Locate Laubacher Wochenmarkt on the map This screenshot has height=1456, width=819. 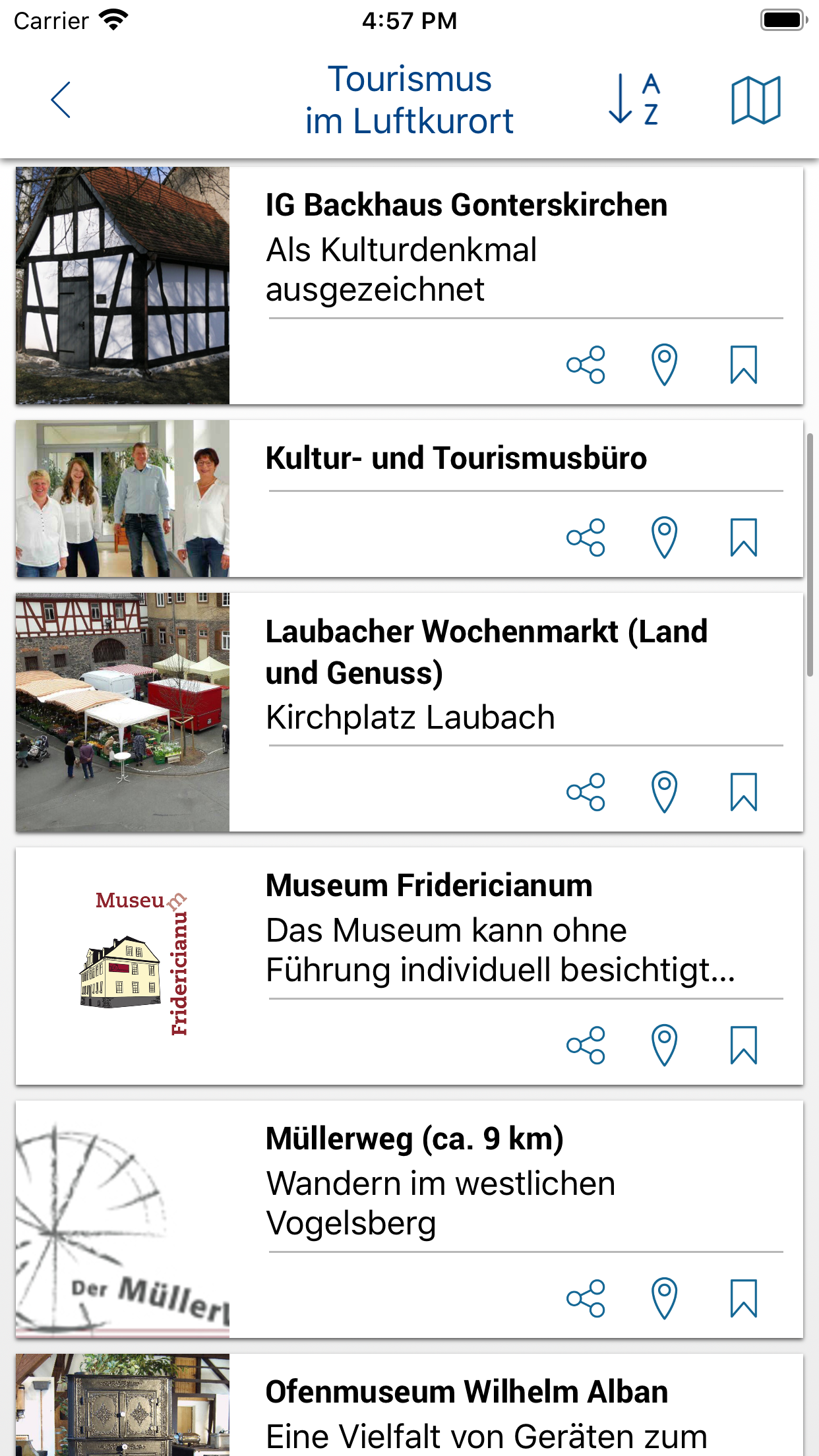(664, 791)
